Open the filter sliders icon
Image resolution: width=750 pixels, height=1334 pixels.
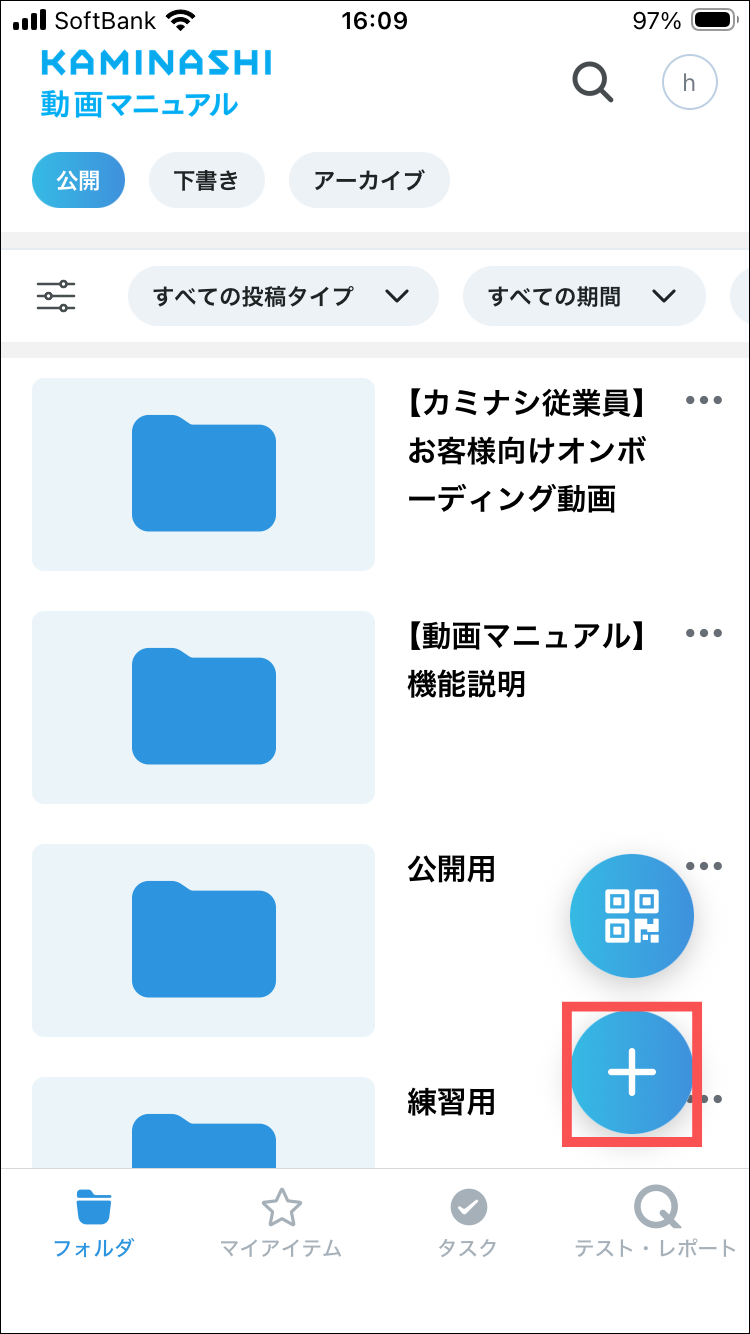click(x=56, y=296)
